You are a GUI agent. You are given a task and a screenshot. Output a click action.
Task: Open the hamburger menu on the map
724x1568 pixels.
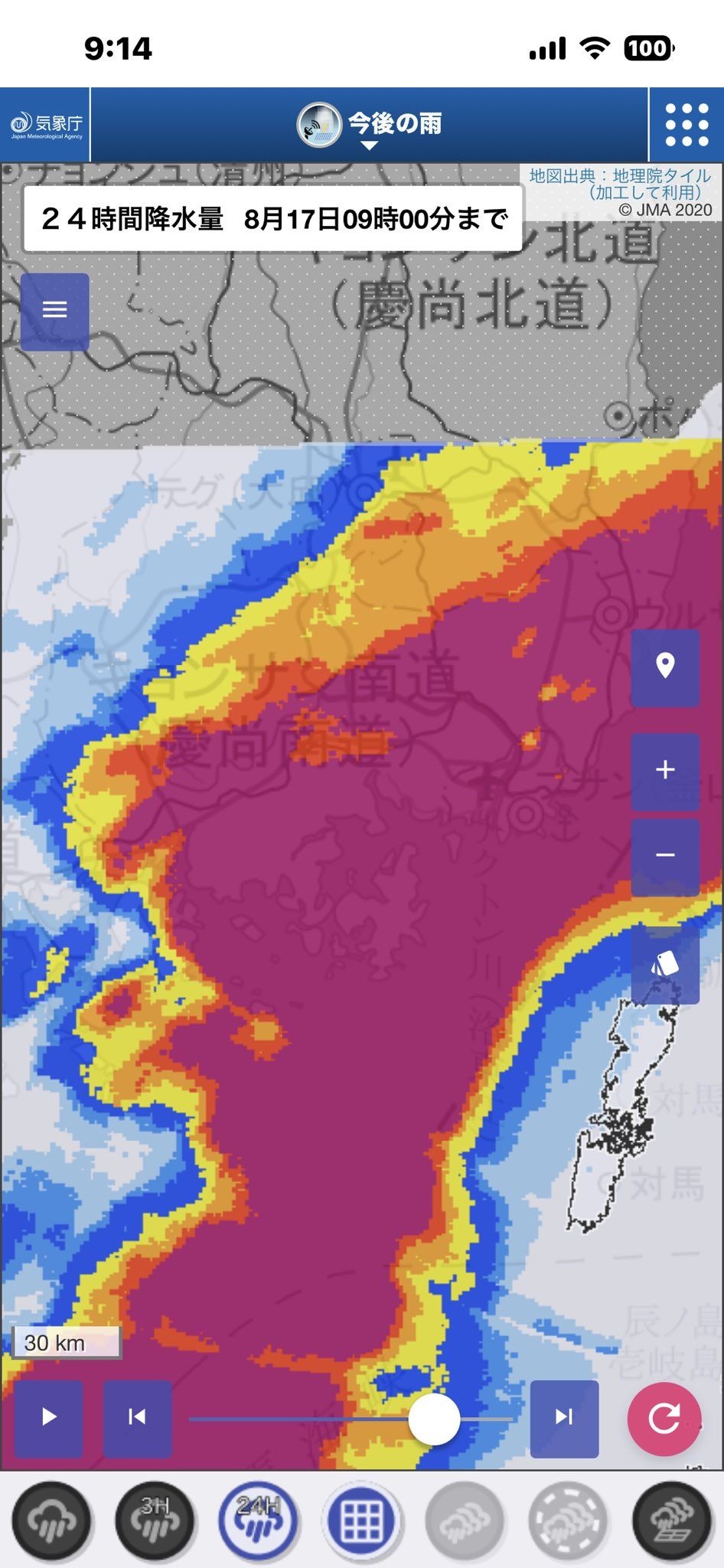coord(54,310)
